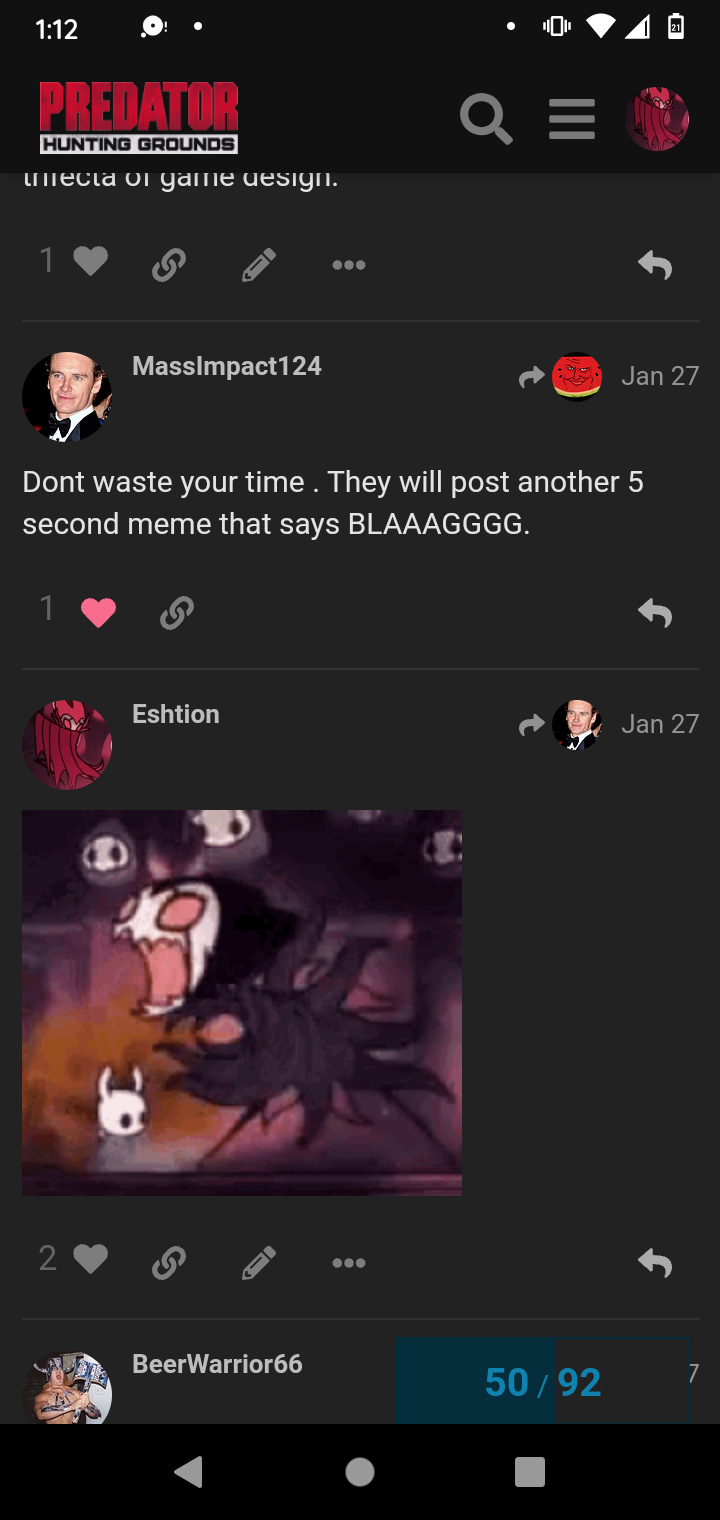This screenshot has width=720, height=1520.
Task: Open the 50 / 92 topic progress navigator
Action: 543,1382
